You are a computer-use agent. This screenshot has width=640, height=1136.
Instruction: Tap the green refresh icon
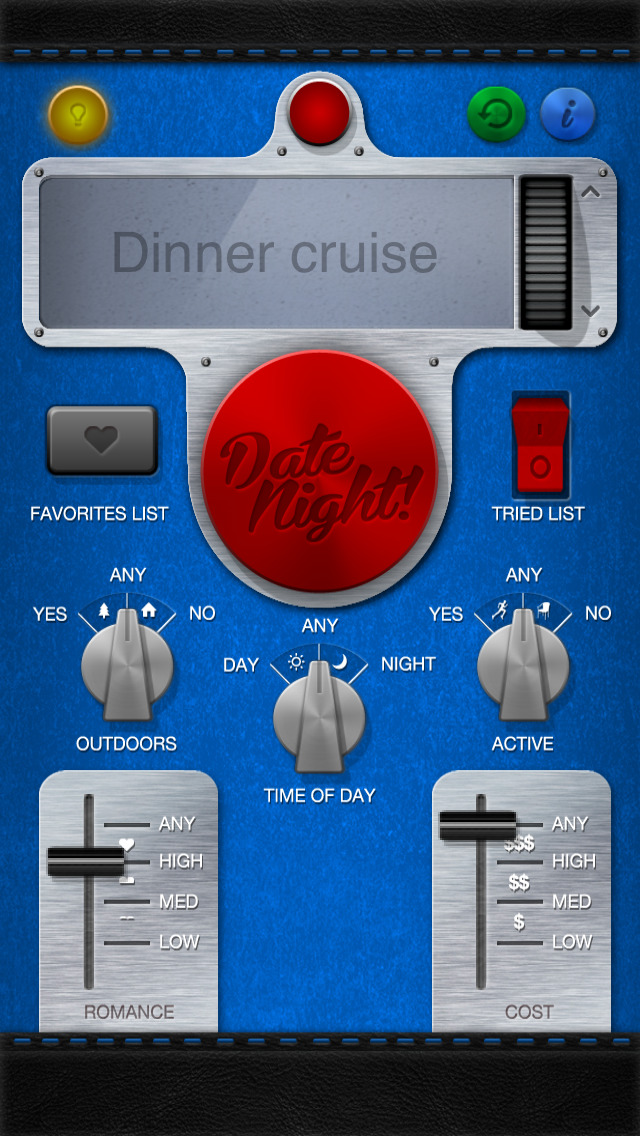497,114
